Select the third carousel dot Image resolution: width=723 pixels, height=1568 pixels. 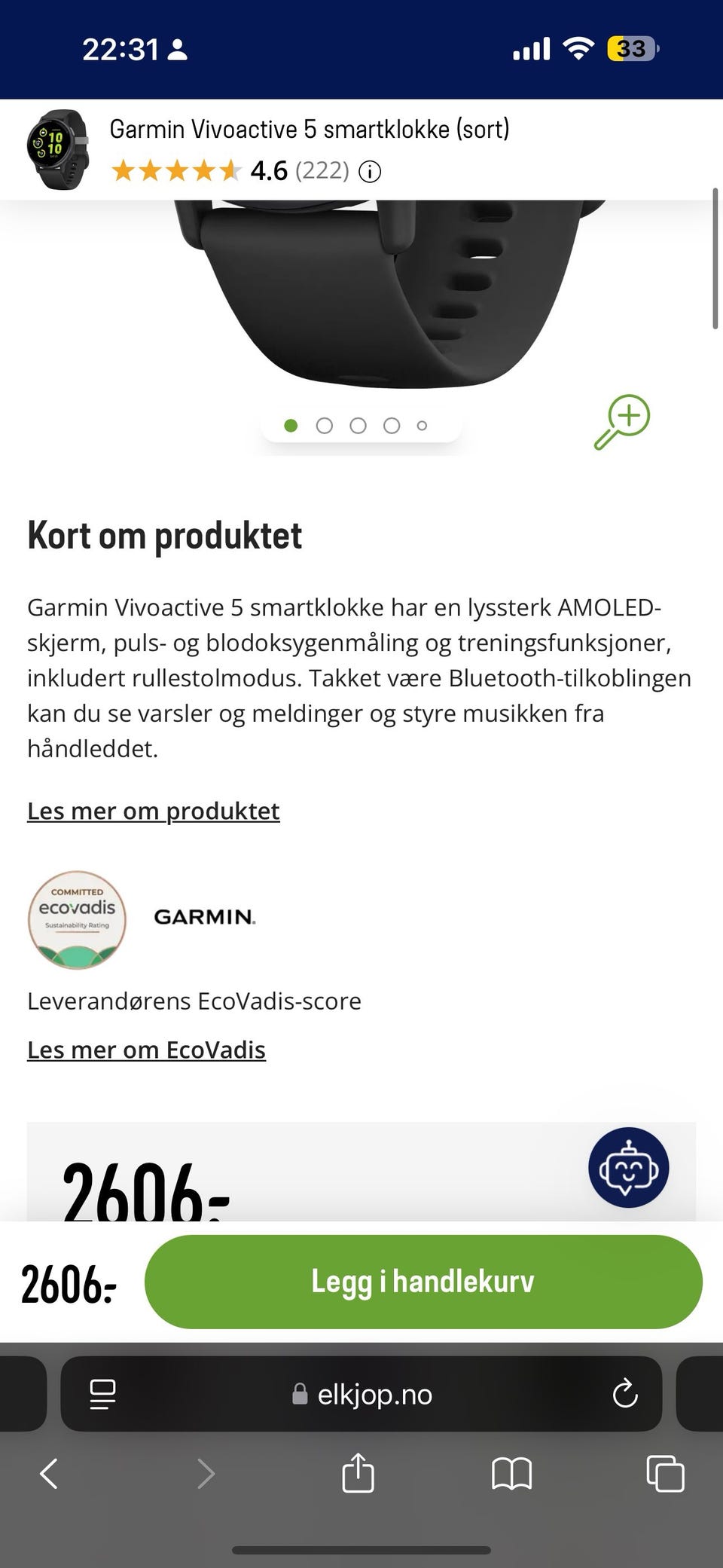[358, 425]
